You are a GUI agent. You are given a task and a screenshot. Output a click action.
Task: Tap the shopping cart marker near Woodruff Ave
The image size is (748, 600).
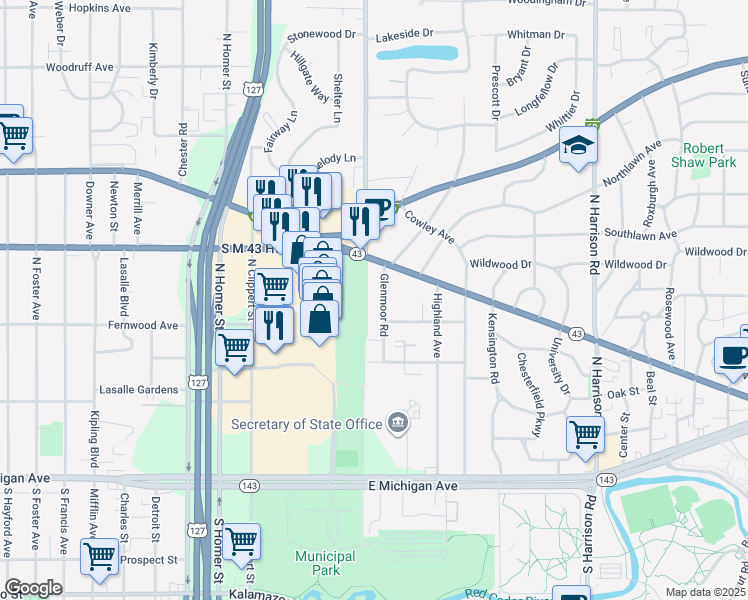(14, 134)
